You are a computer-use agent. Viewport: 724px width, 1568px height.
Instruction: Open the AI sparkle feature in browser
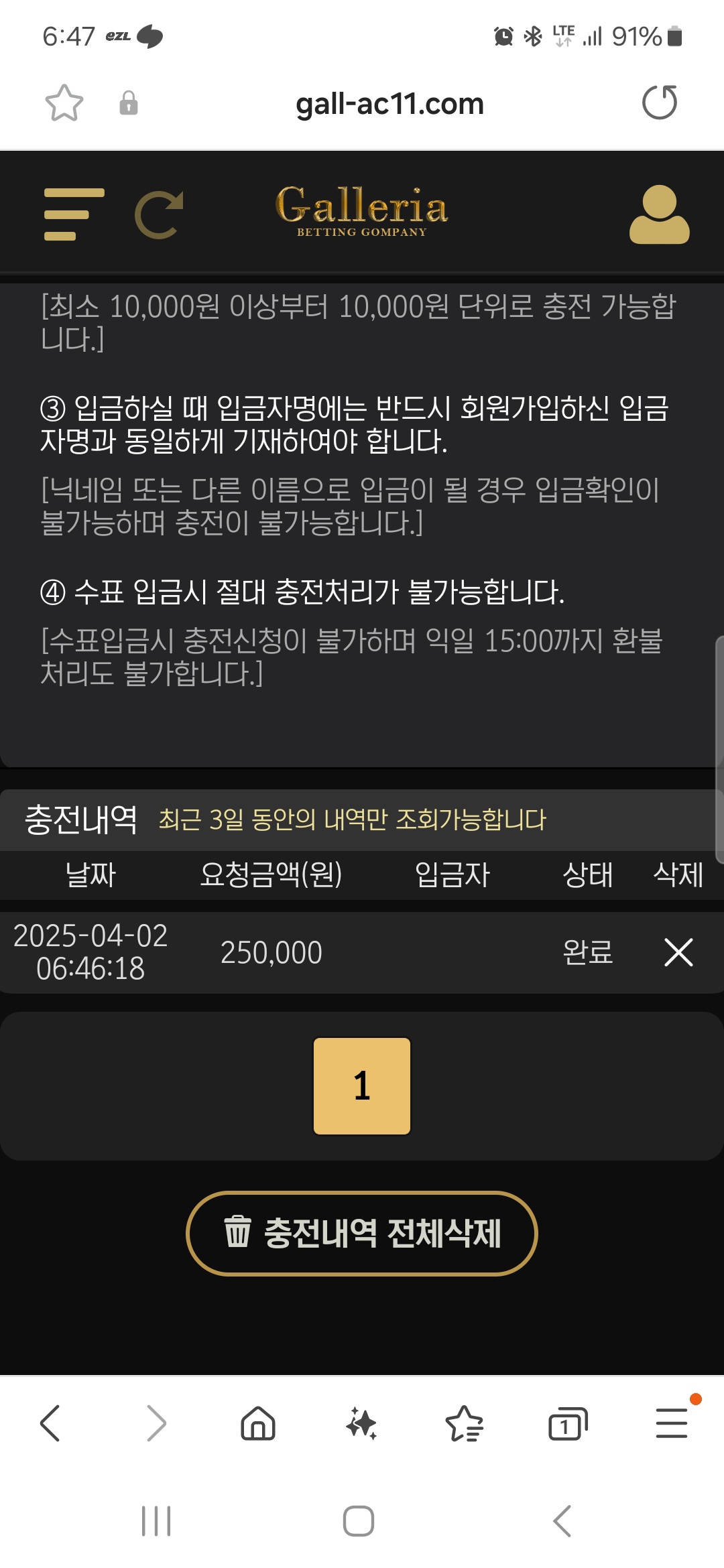[361, 1423]
